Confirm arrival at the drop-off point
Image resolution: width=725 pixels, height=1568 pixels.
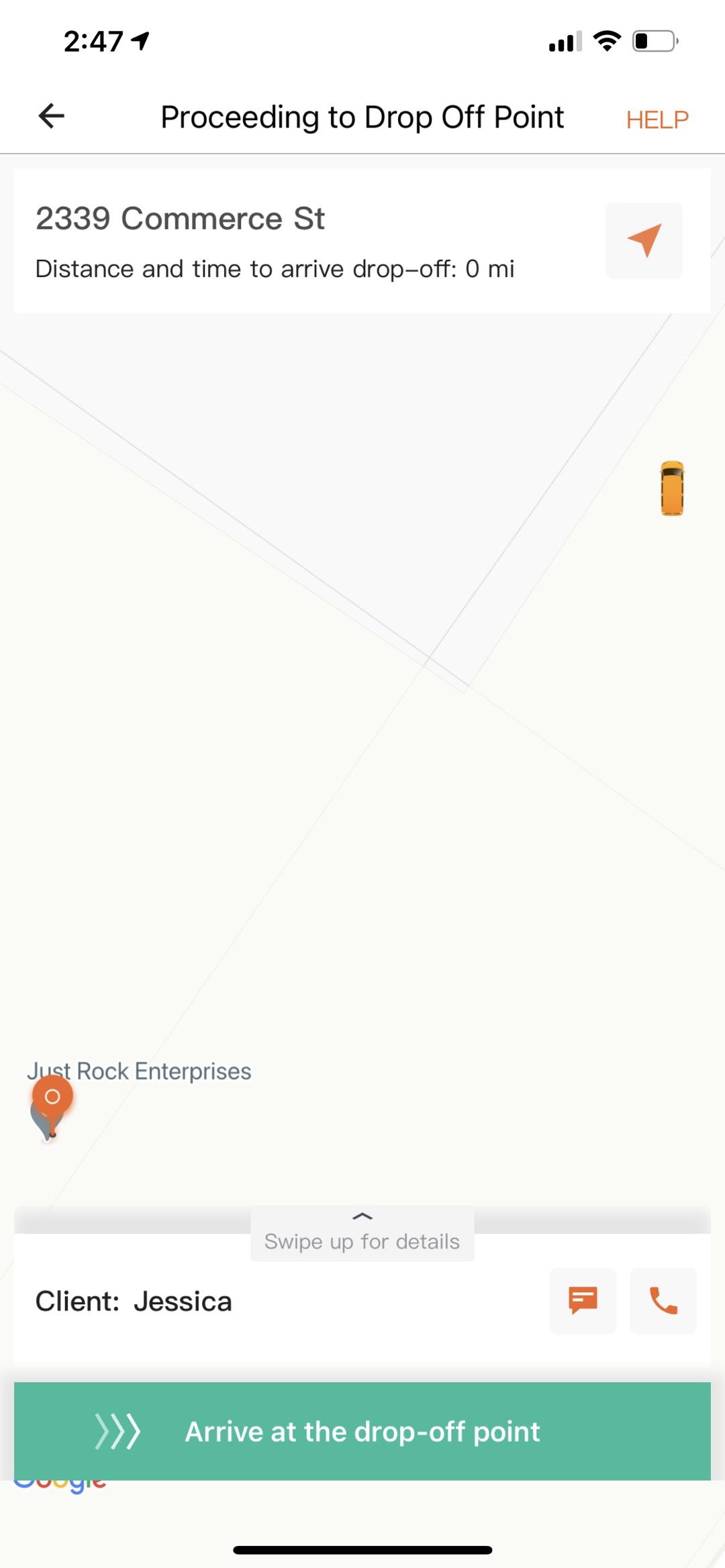tap(362, 1431)
